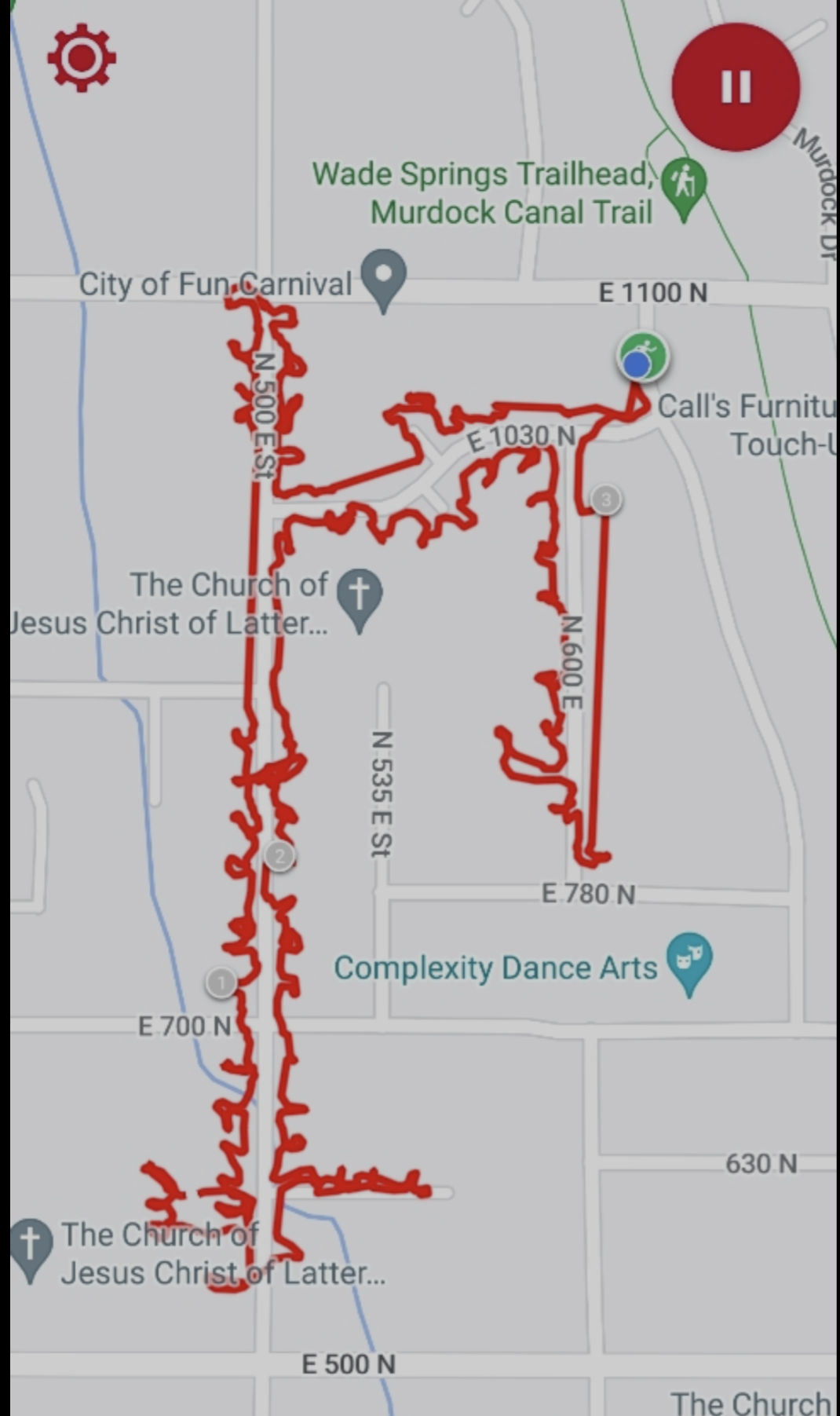Tap mile marker 3 on the route
The image size is (840, 1416).
pos(605,499)
